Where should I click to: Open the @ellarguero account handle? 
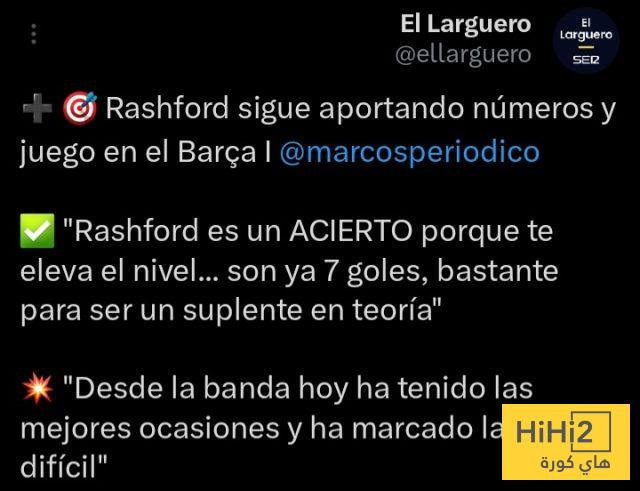coord(464,55)
